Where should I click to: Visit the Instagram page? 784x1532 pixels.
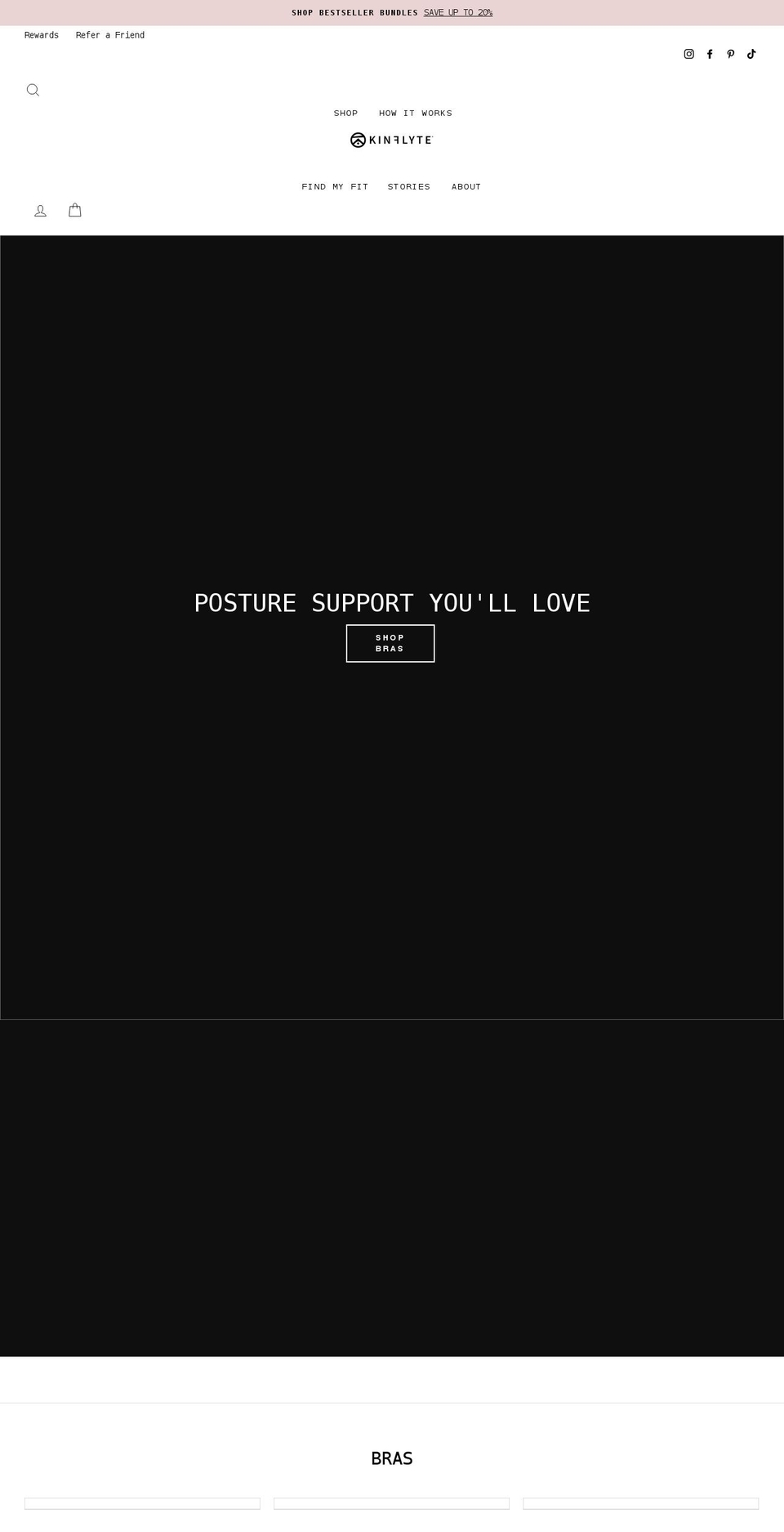click(x=688, y=54)
